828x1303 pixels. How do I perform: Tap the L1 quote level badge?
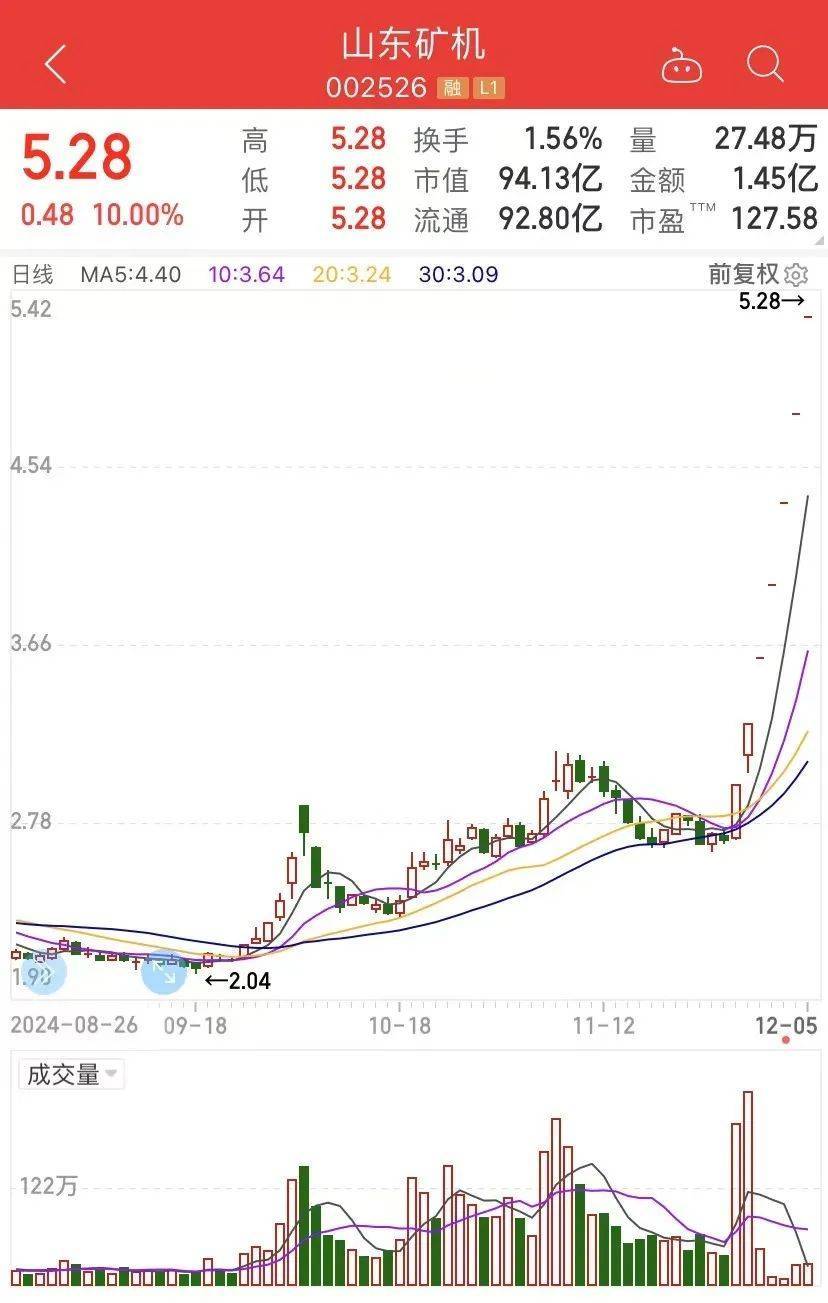tap(489, 88)
